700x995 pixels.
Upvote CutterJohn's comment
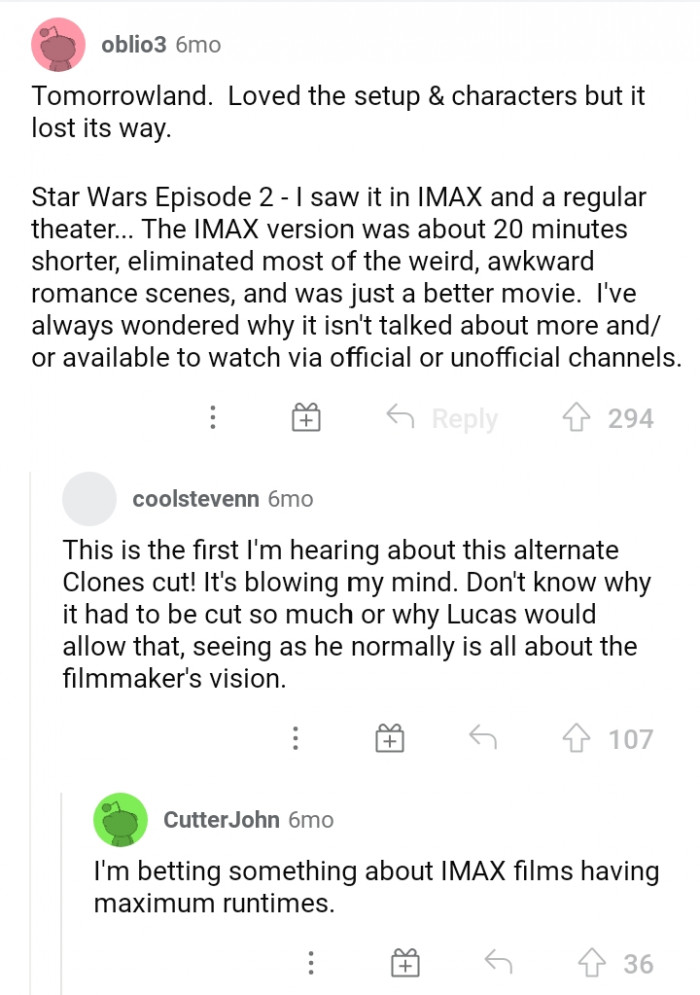pyautogui.click(x=594, y=964)
